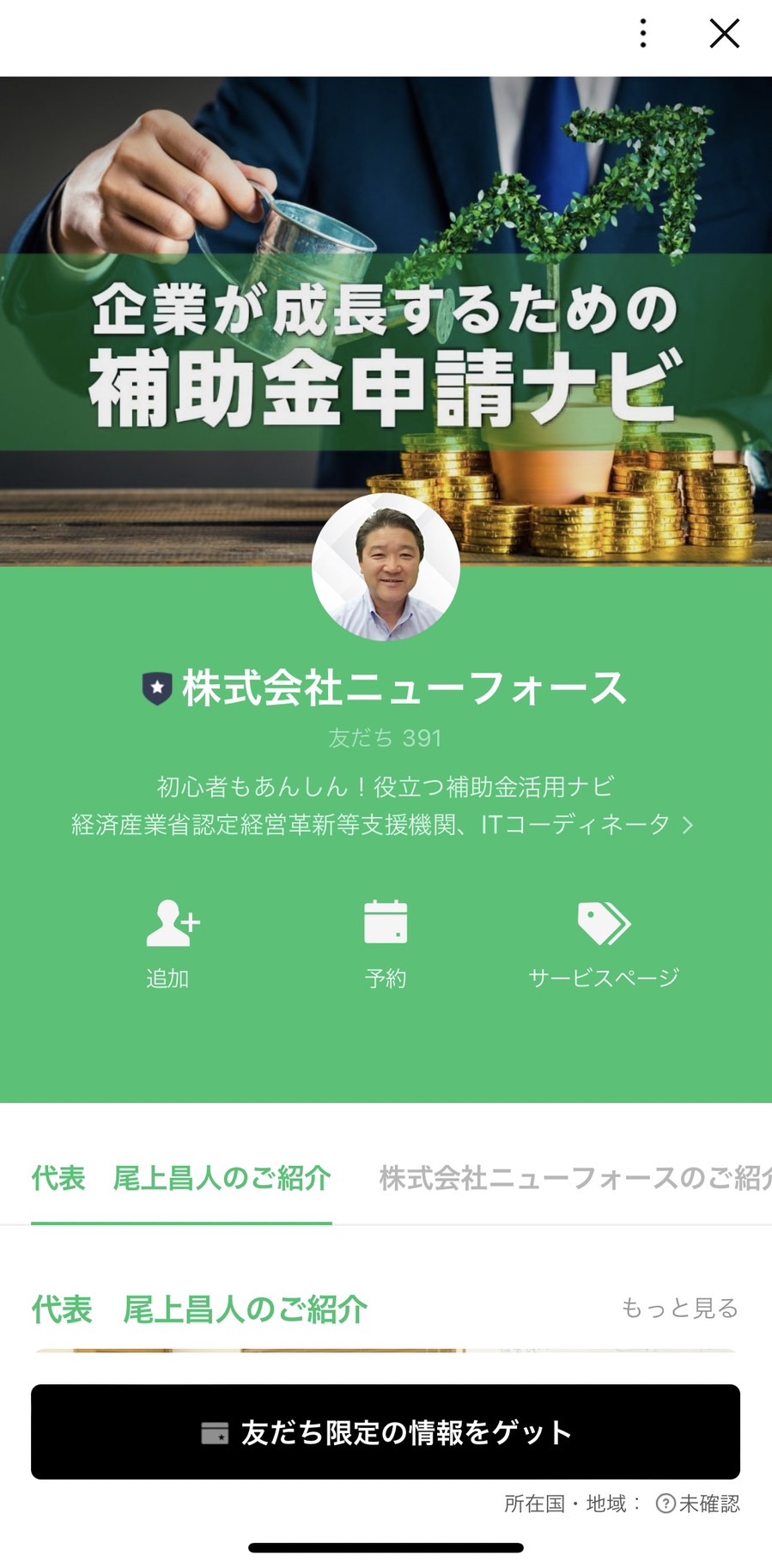Switch to the 株式会社ニューフォースのご紹介 tab
Screen dimensions: 772x1568
[575, 1179]
